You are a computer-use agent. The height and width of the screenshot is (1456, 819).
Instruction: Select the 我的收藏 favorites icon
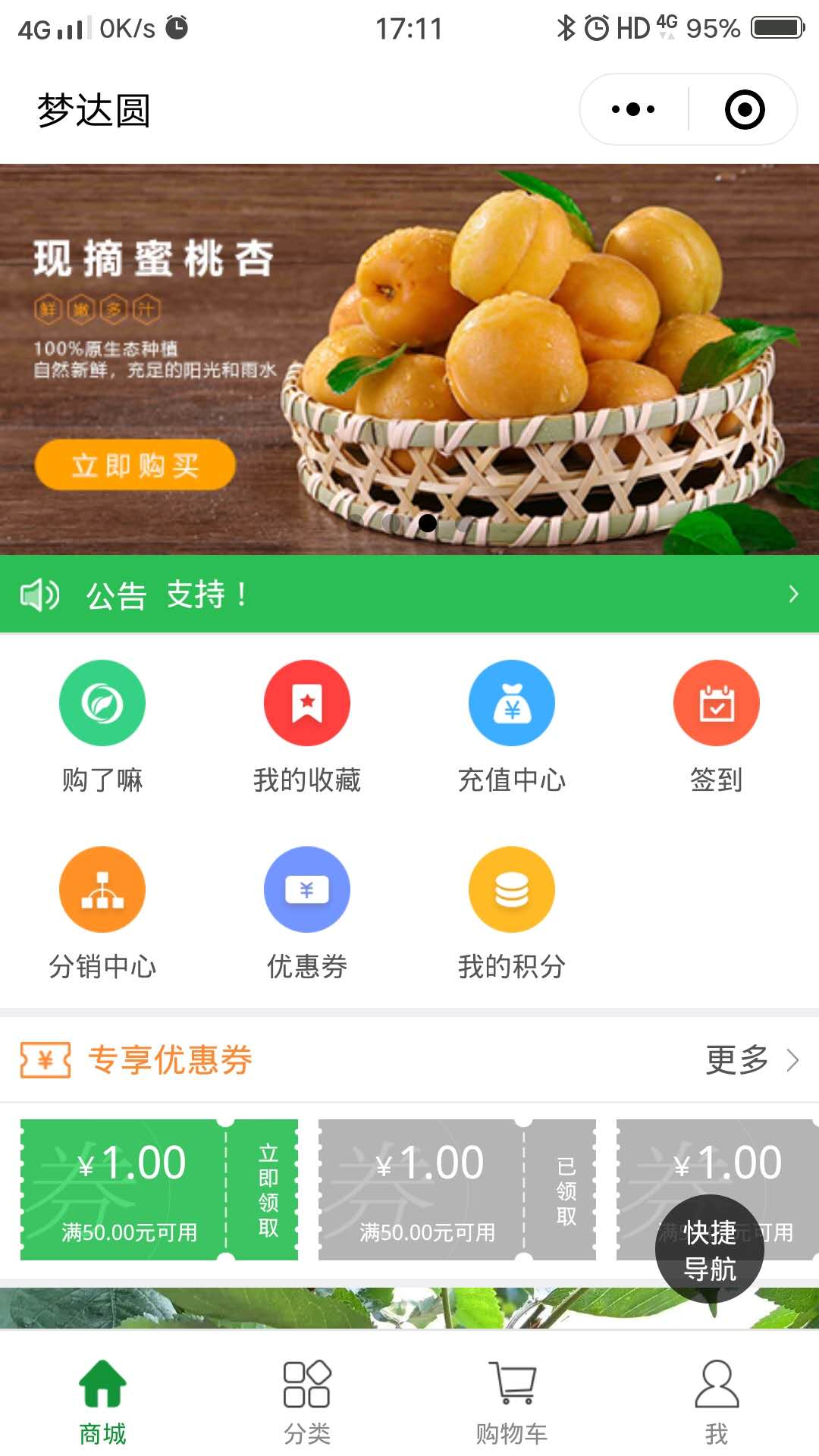pos(307,702)
